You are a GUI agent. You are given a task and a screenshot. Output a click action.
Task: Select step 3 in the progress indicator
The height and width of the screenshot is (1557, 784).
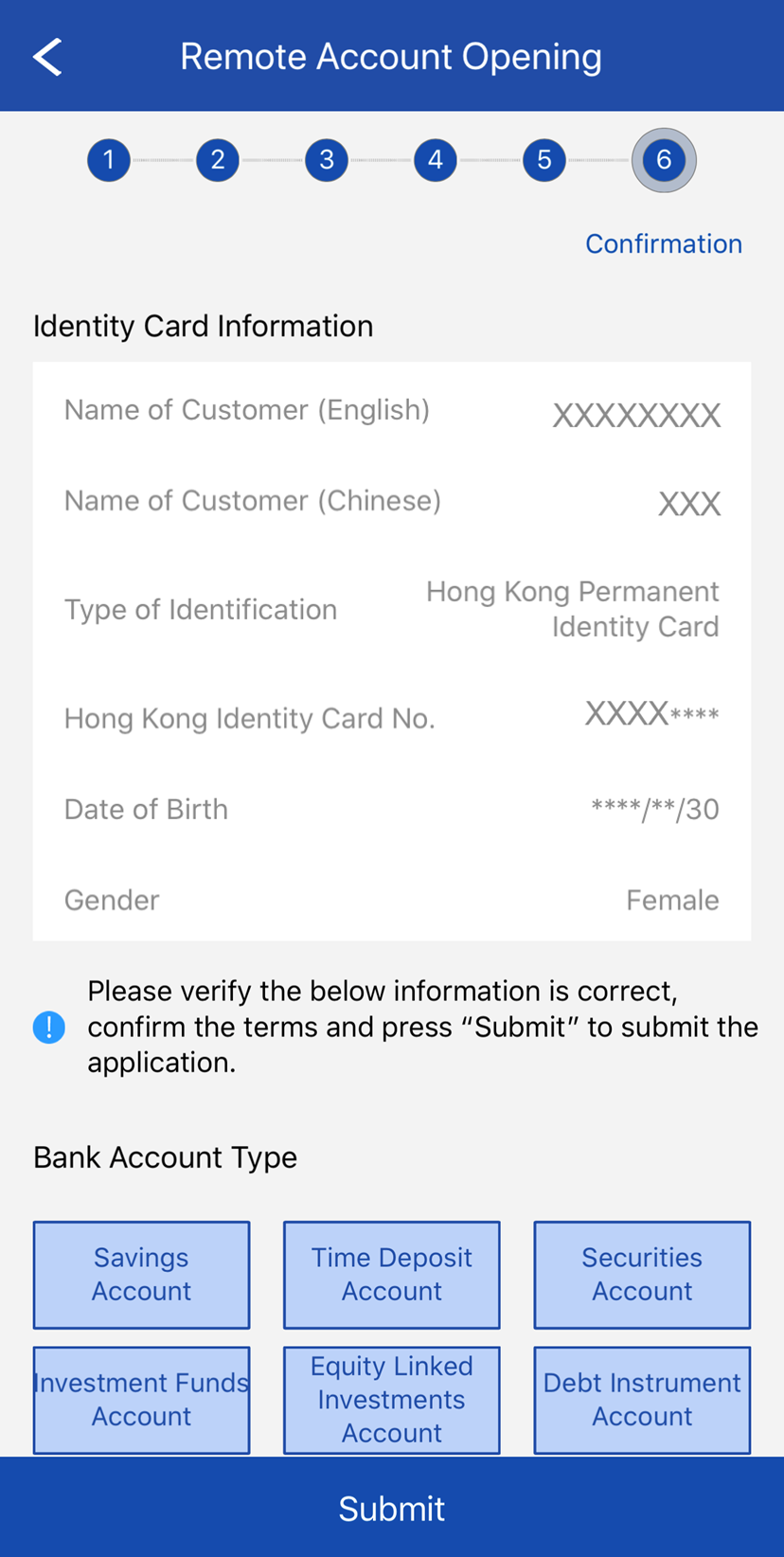(326, 159)
